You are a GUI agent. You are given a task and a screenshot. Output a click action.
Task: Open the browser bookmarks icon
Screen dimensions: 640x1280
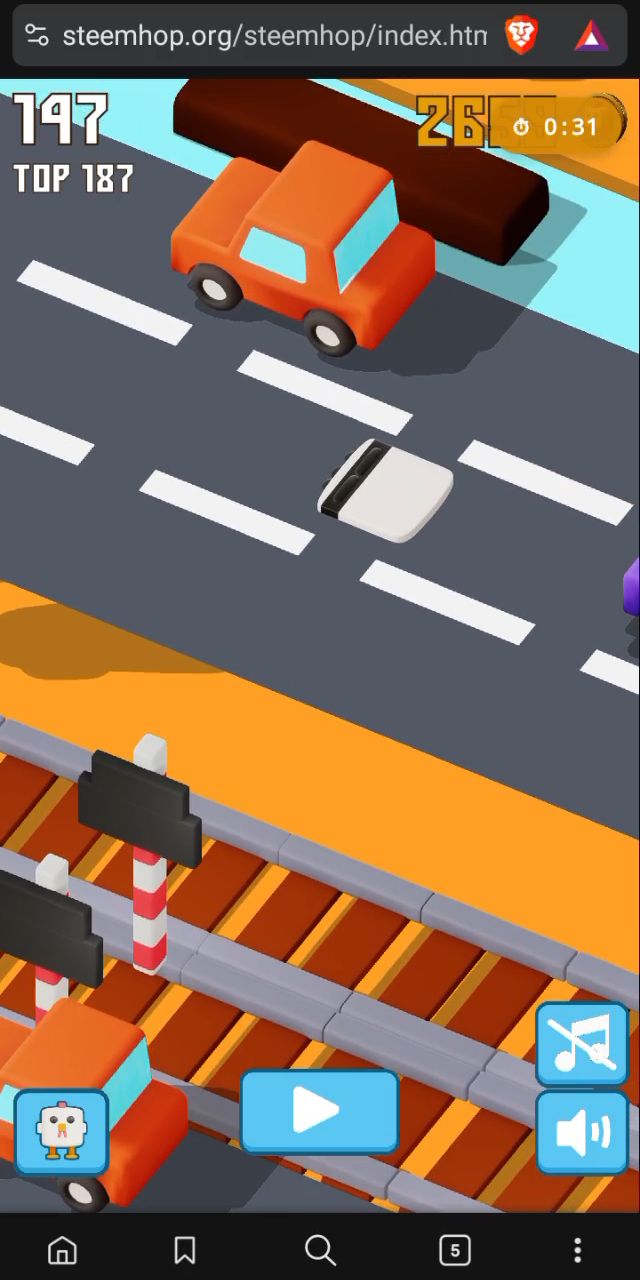click(x=185, y=1249)
